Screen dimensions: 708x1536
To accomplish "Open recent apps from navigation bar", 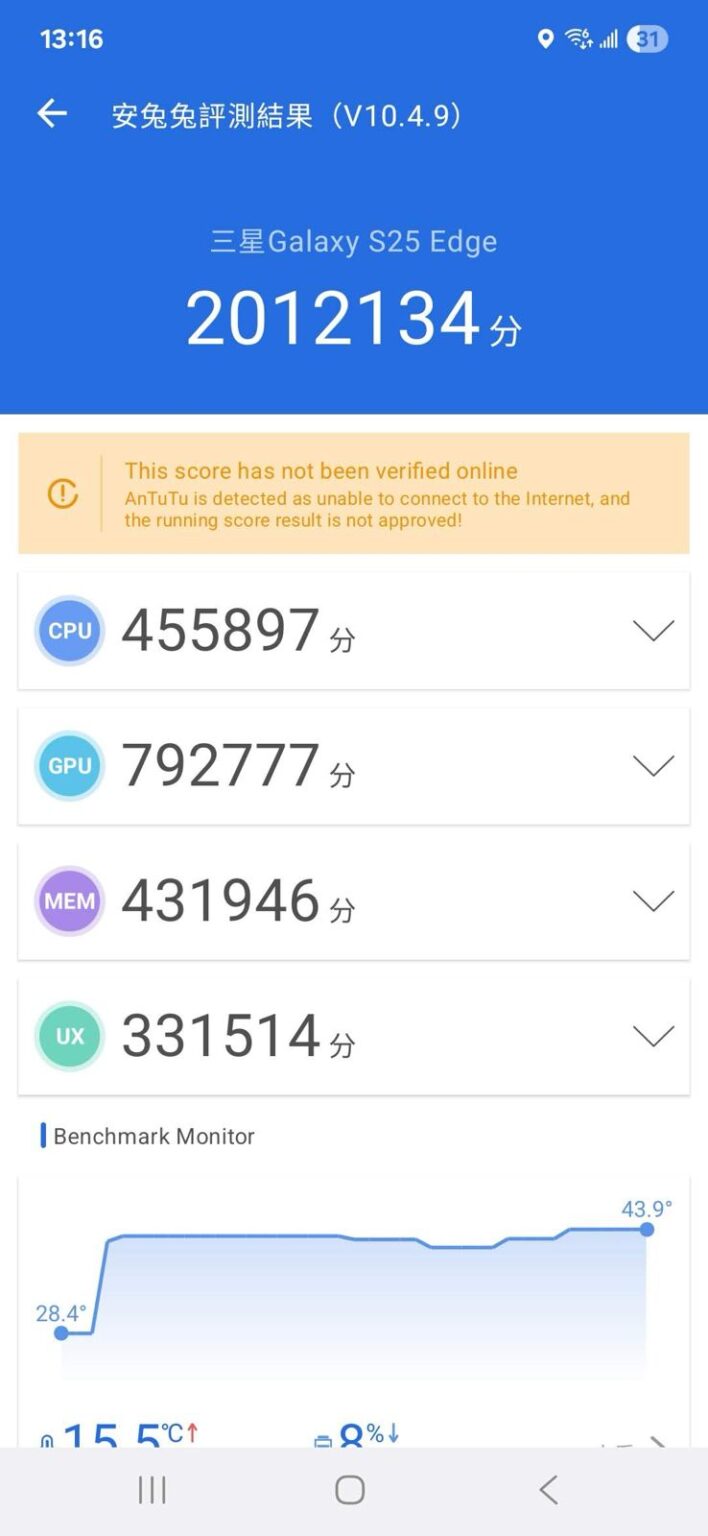I will pyautogui.click(x=152, y=1490).
